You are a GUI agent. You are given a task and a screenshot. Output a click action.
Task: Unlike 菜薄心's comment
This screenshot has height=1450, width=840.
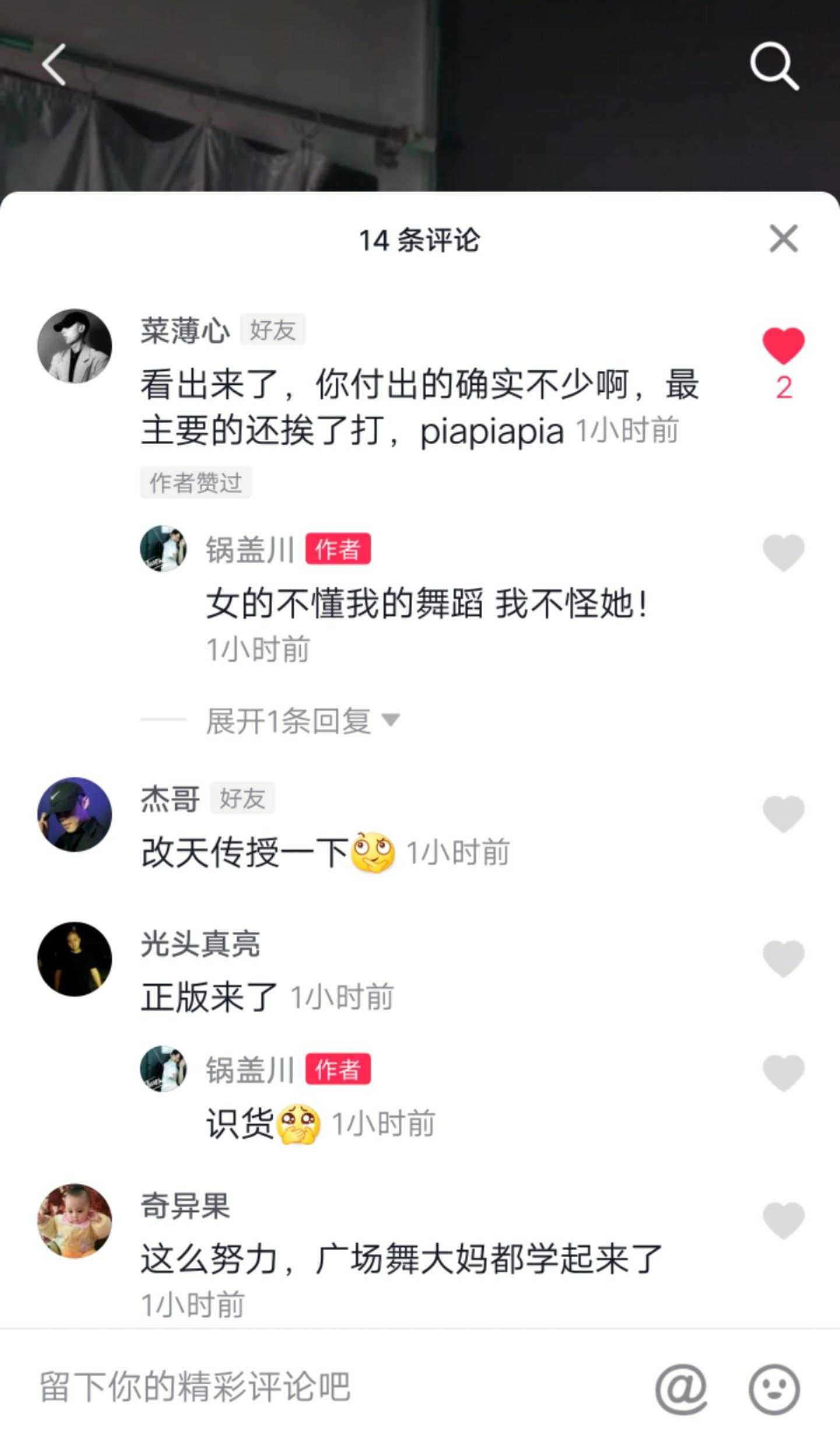tap(783, 346)
